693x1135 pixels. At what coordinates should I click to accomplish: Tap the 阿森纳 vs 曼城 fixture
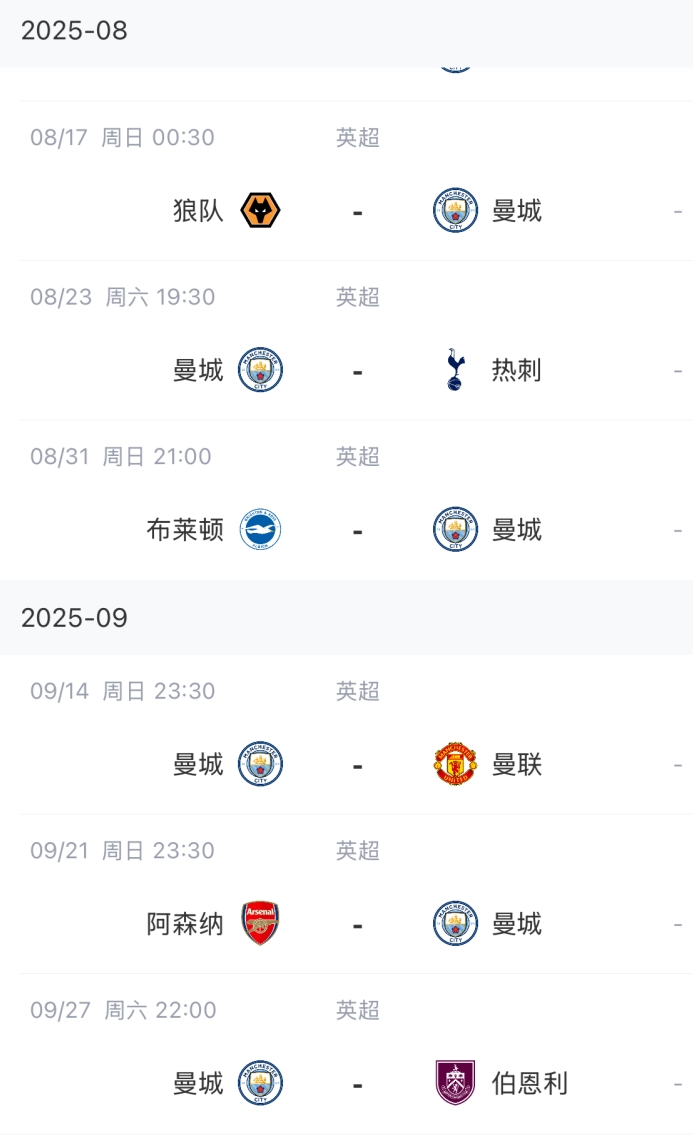tap(357, 924)
